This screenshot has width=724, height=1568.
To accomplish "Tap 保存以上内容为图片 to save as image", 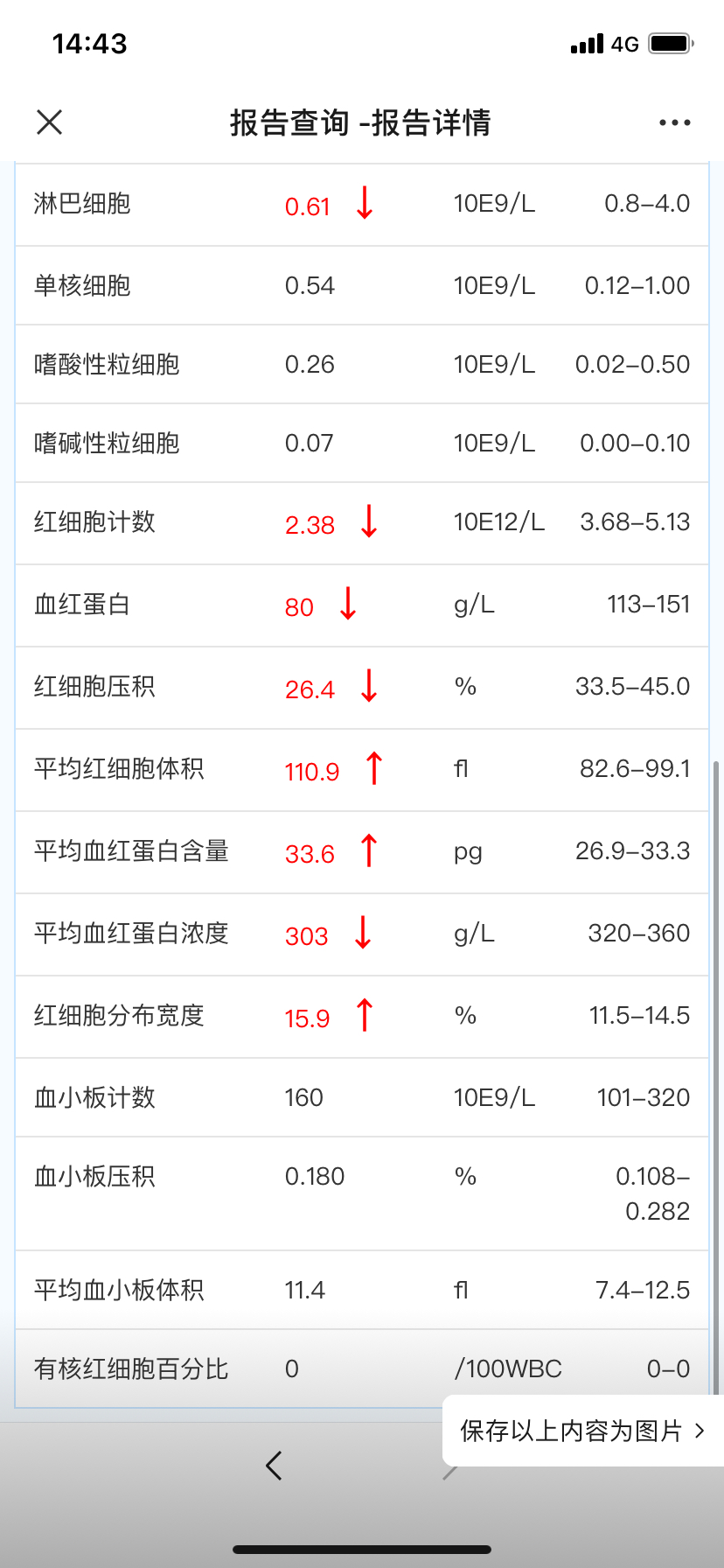I will click(x=583, y=1431).
